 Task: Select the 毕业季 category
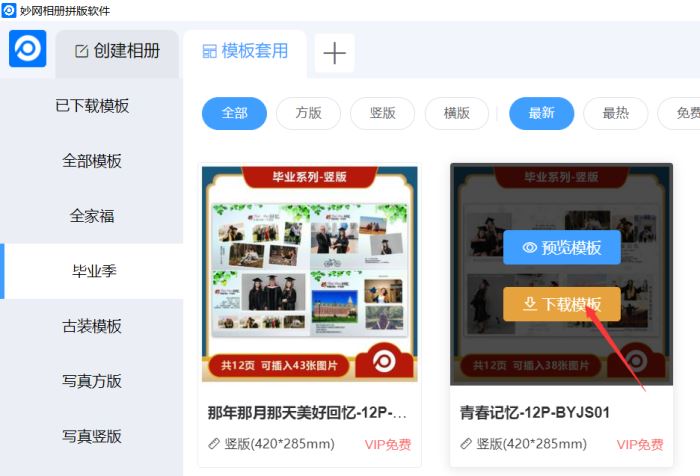(92, 271)
